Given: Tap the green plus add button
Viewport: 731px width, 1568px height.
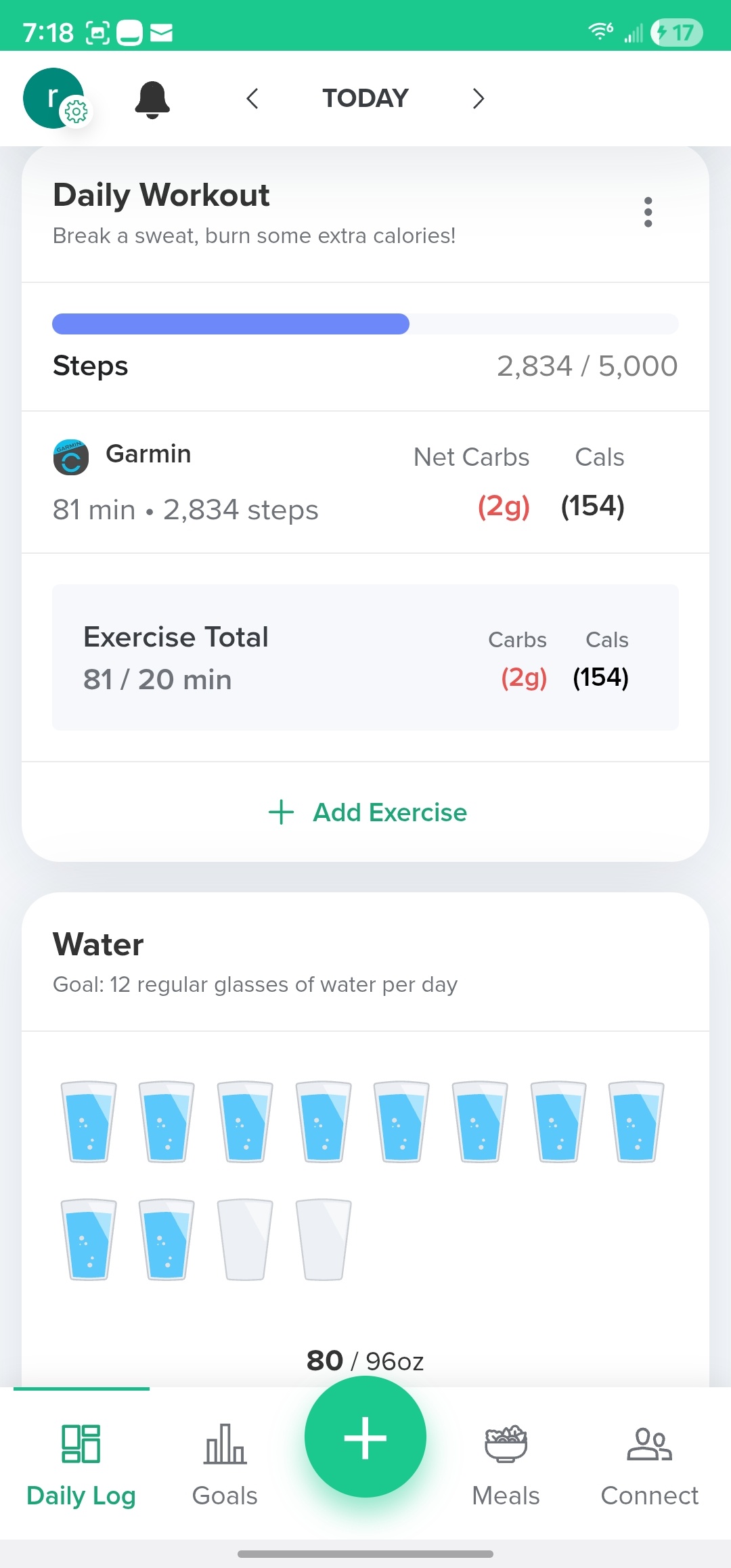Looking at the screenshot, I should [x=365, y=1437].
